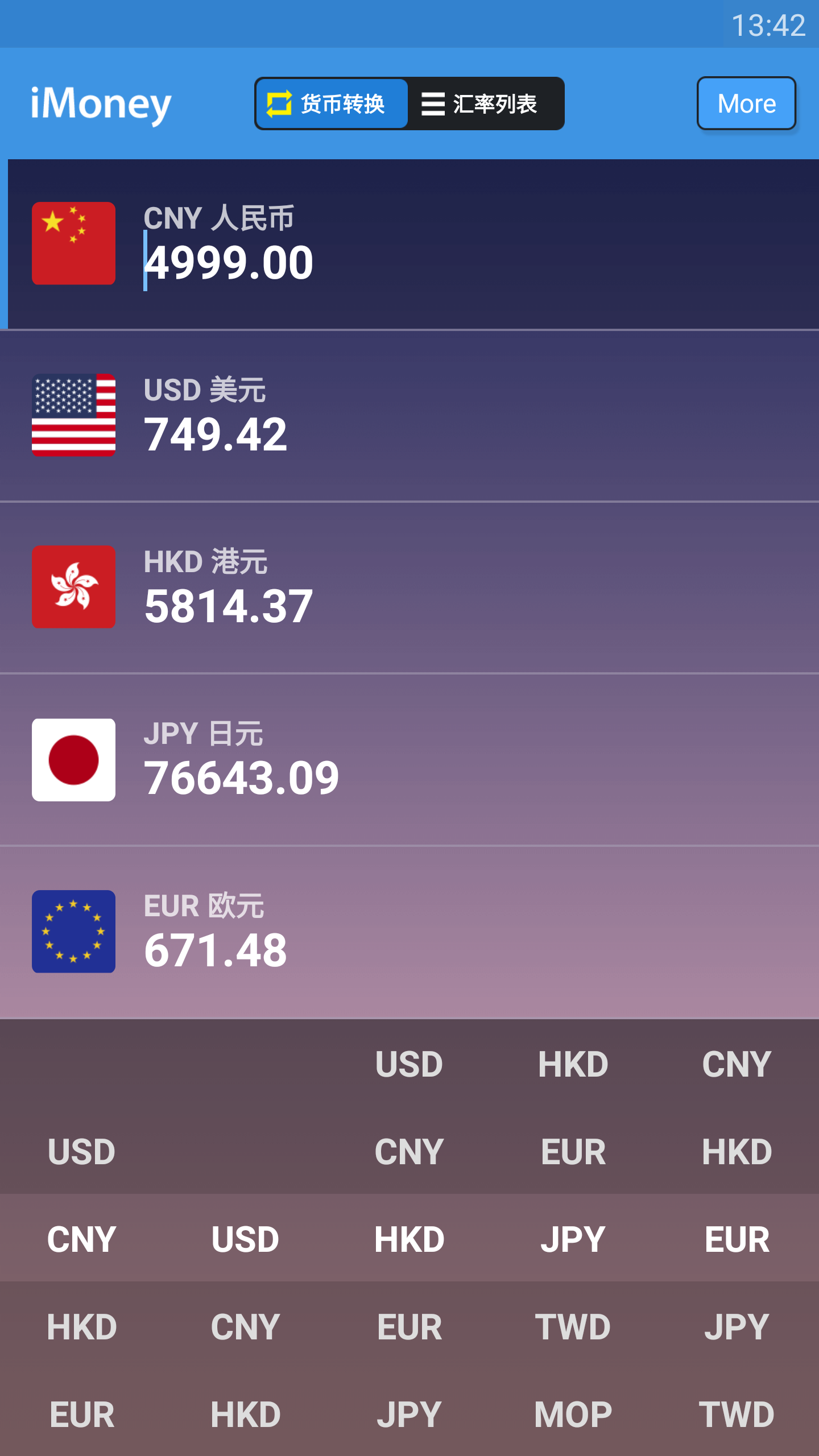Click the list lines icon on 汇率列表

tap(433, 104)
